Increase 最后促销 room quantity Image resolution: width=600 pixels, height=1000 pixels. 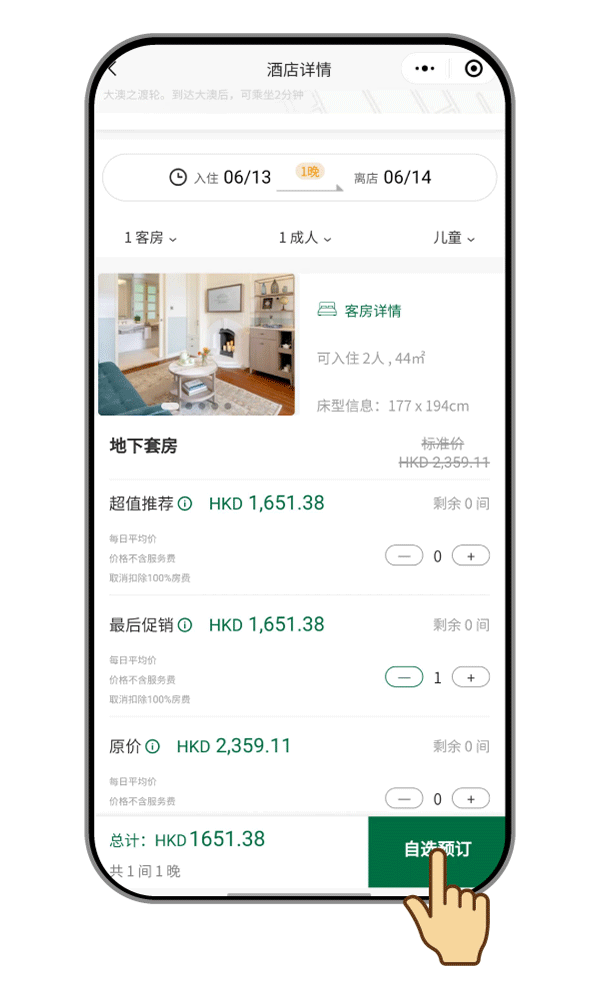point(470,677)
